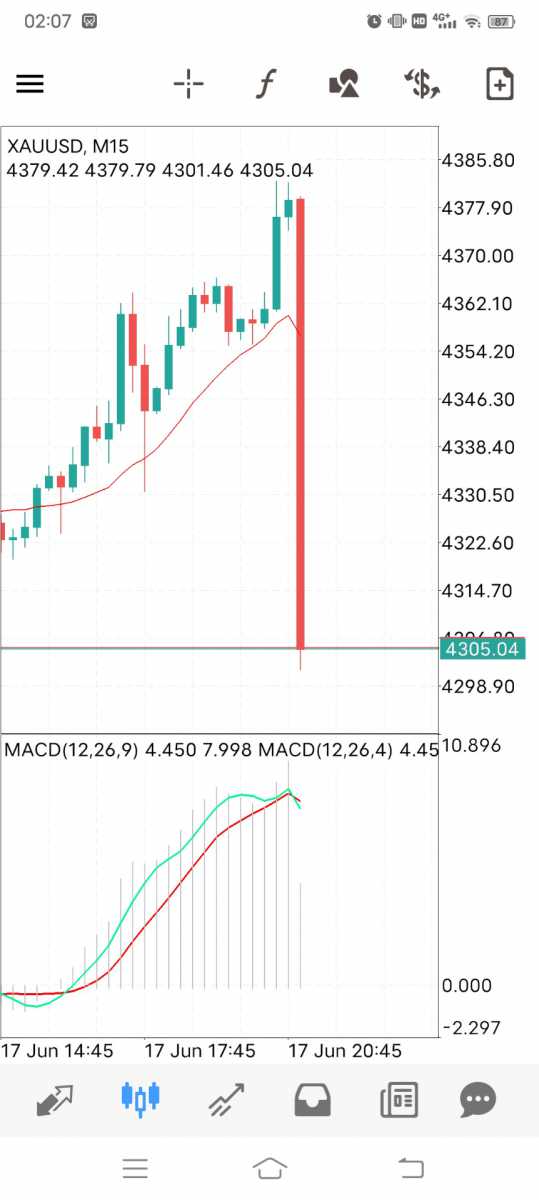Open the indicators function list

tap(265, 84)
